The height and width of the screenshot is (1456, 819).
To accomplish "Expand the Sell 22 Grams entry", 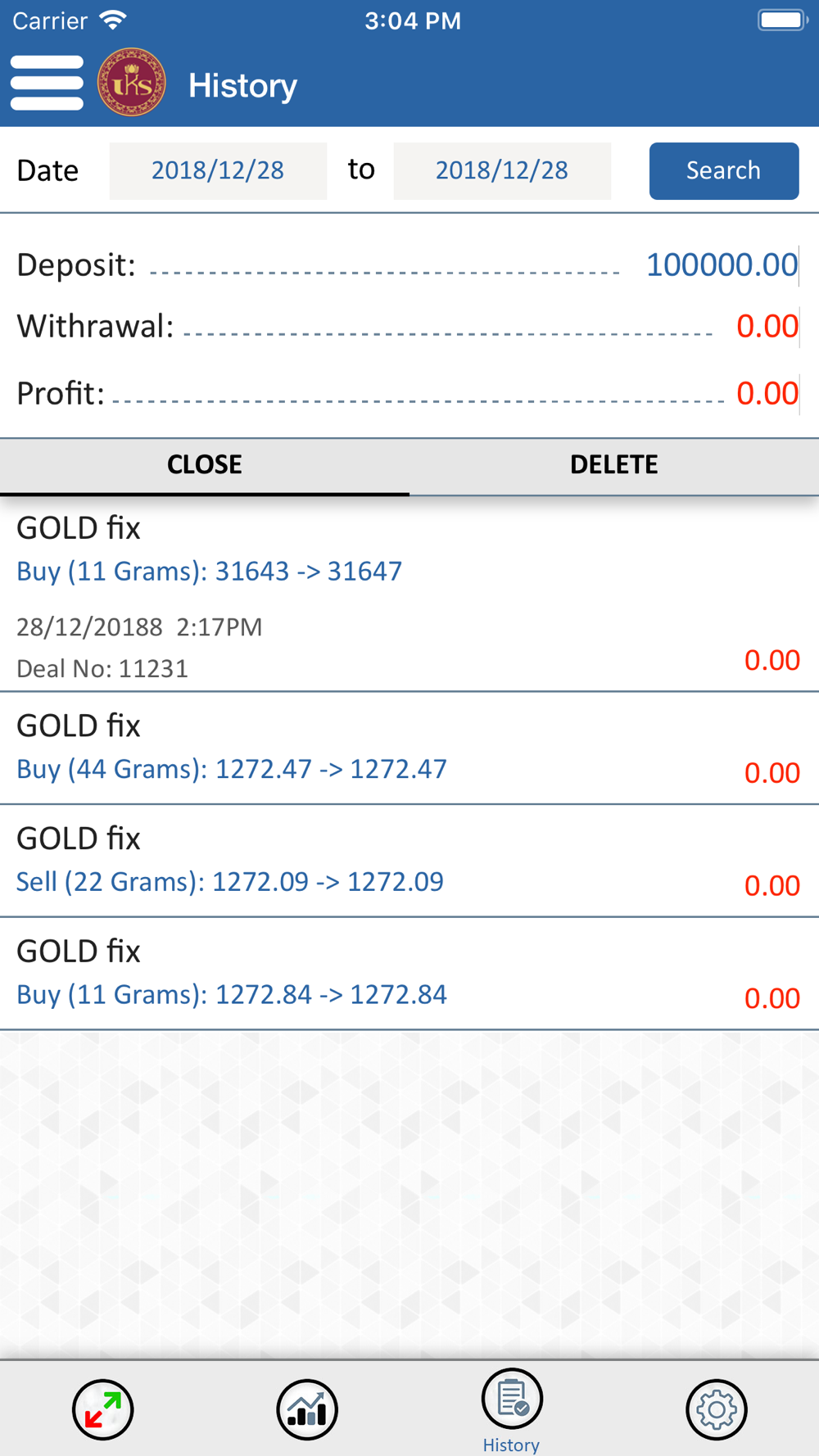I will pos(409,861).
